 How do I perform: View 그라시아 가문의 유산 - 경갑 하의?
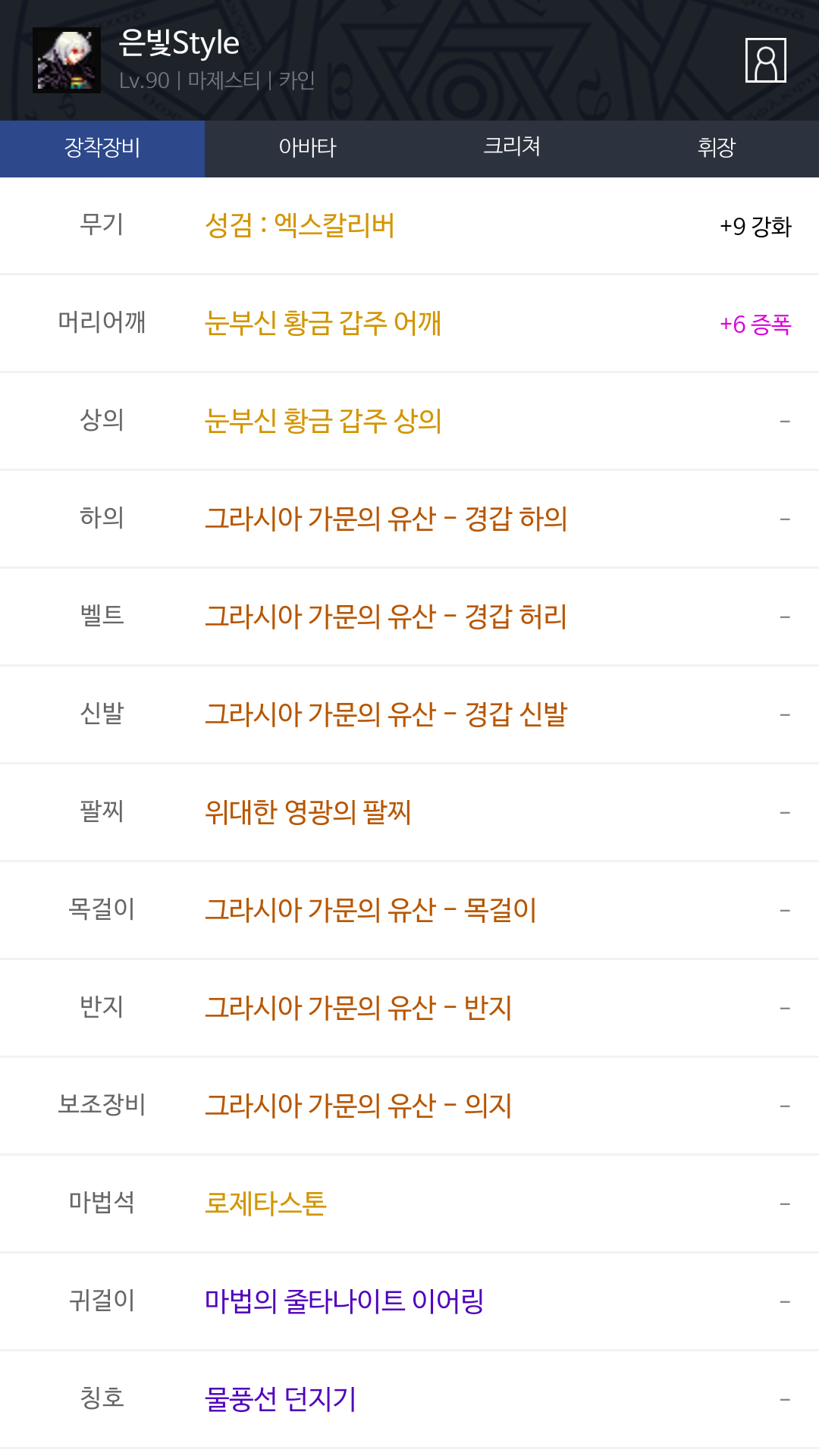pyautogui.click(x=386, y=519)
